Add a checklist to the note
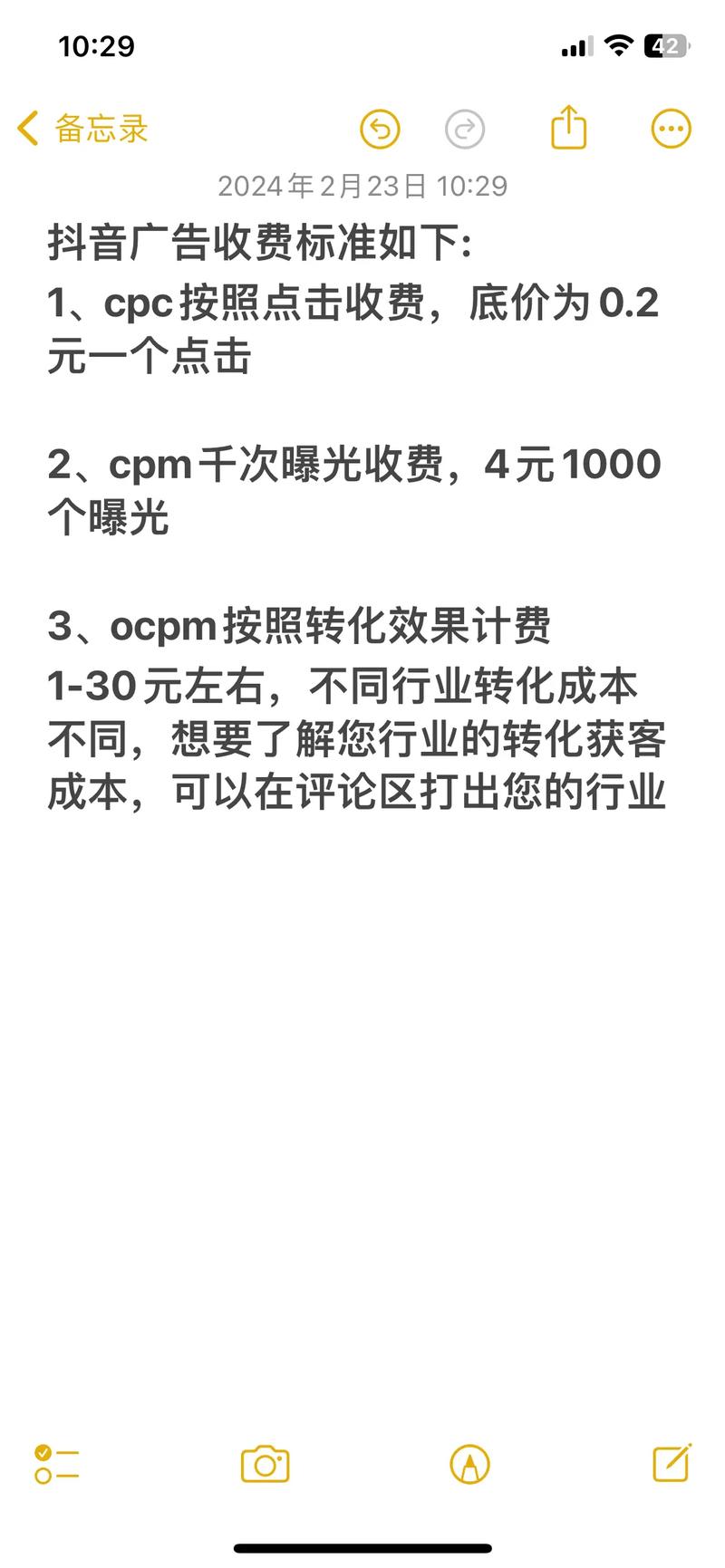Image resolution: width=725 pixels, height=1568 pixels. [x=56, y=1464]
